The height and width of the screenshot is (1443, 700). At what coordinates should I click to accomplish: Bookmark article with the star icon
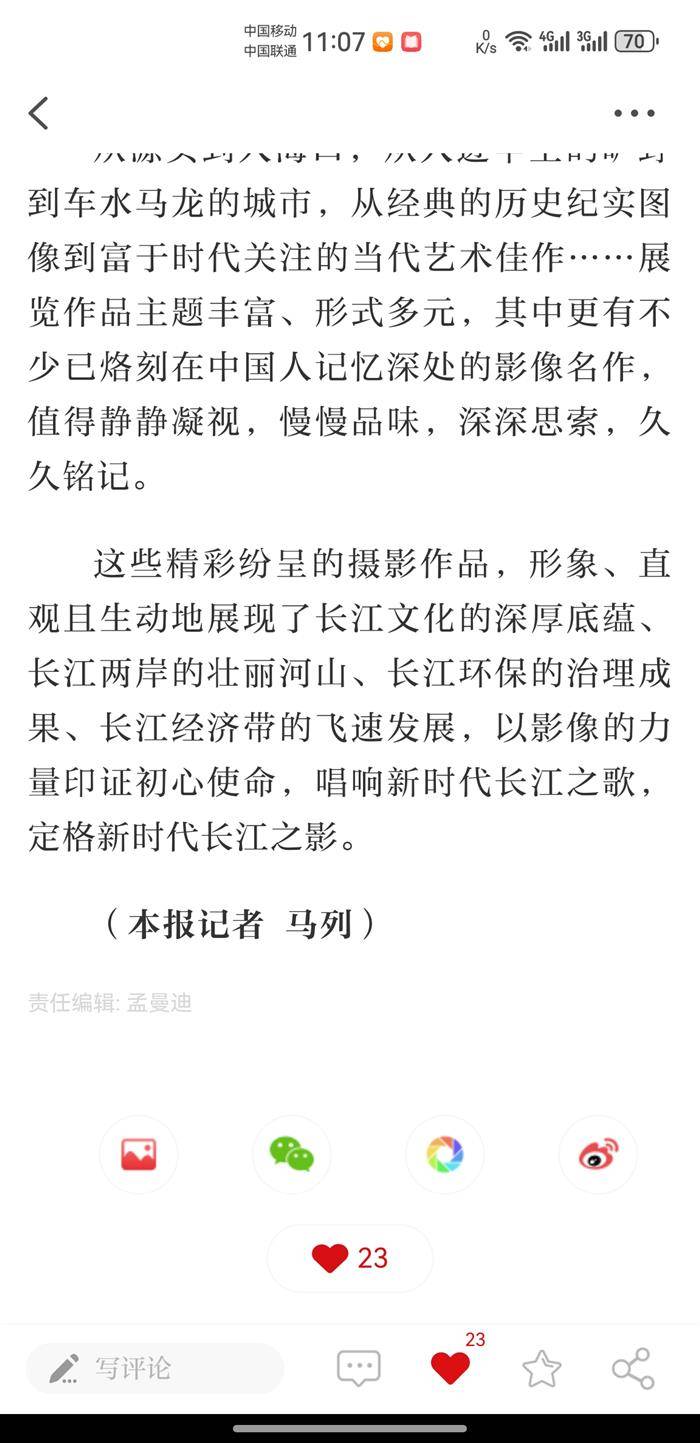point(541,1368)
